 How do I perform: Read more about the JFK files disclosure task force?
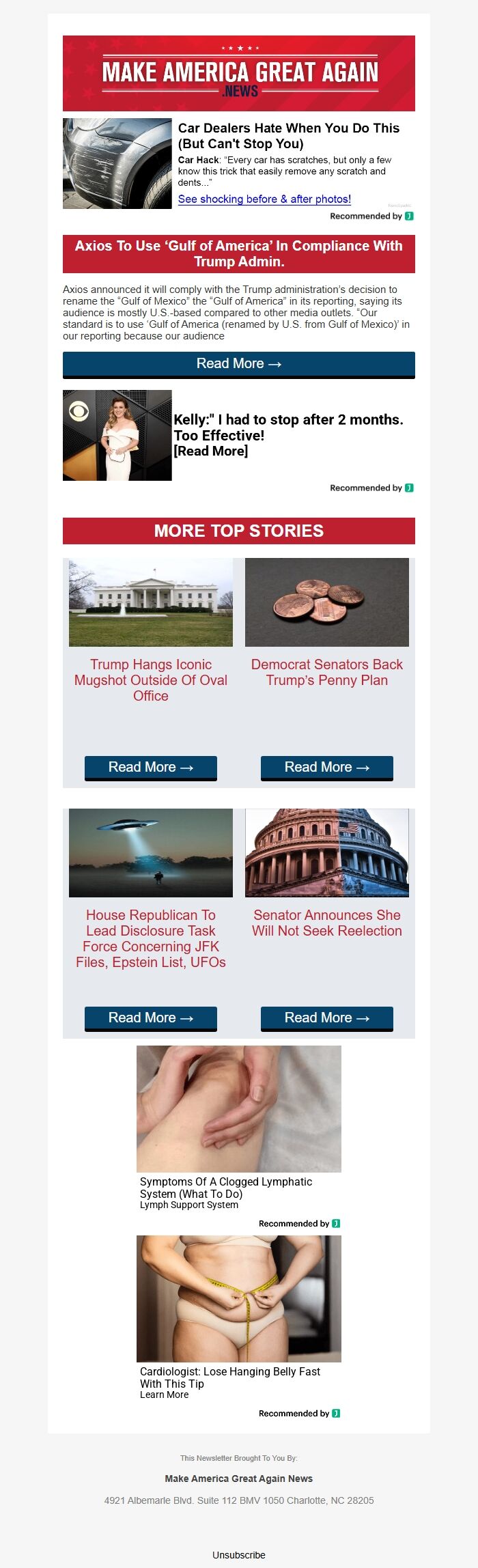coord(150,1018)
